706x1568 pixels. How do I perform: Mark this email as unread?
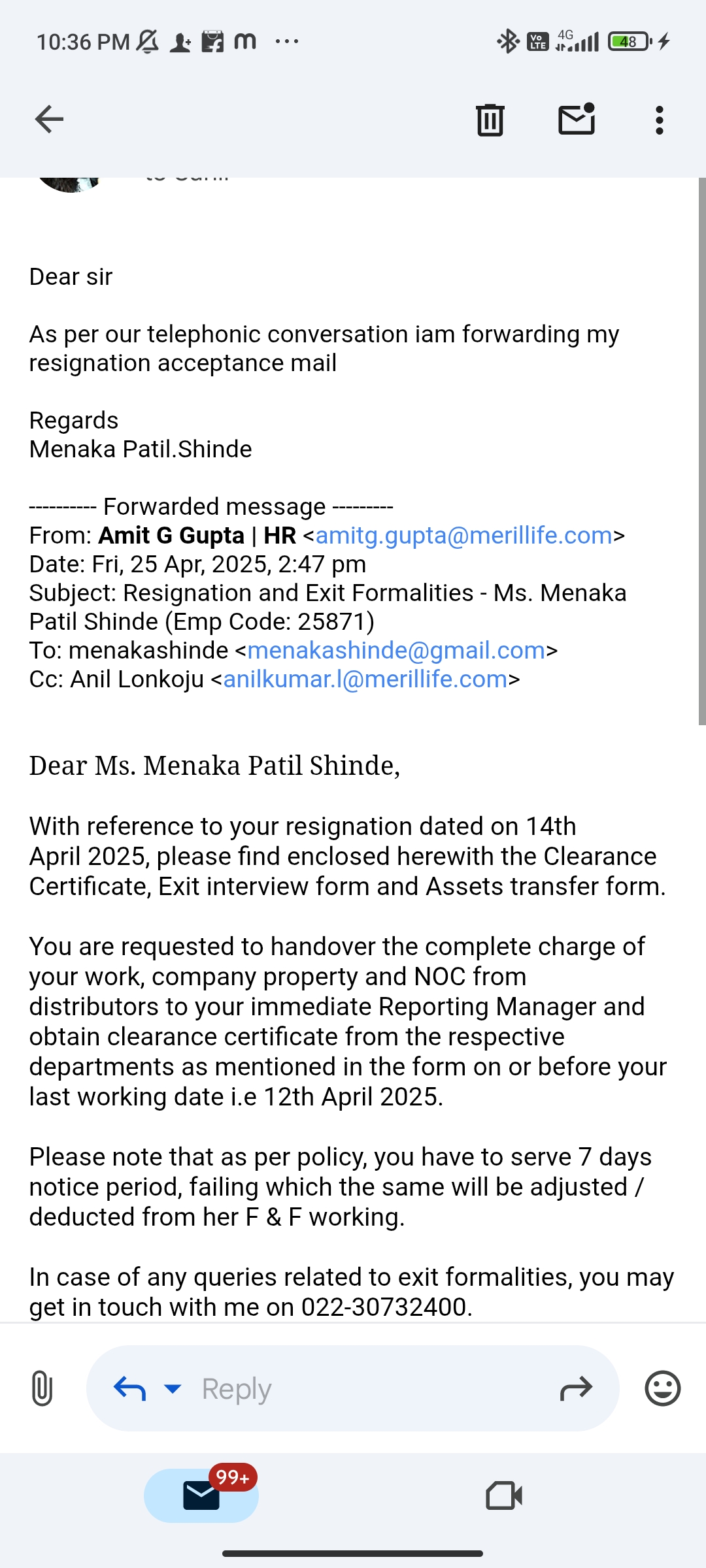(x=576, y=120)
